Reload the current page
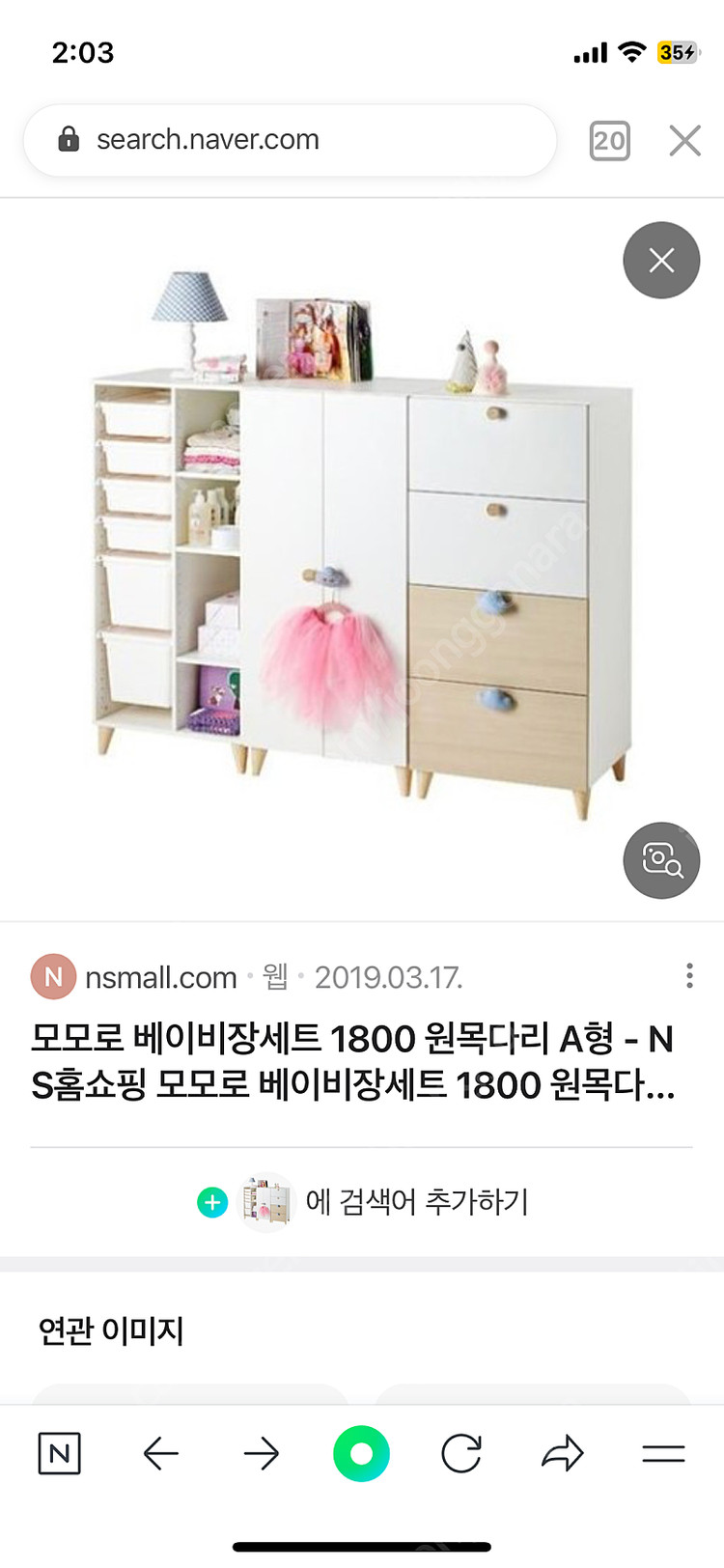724x1568 pixels. pos(461,1453)
